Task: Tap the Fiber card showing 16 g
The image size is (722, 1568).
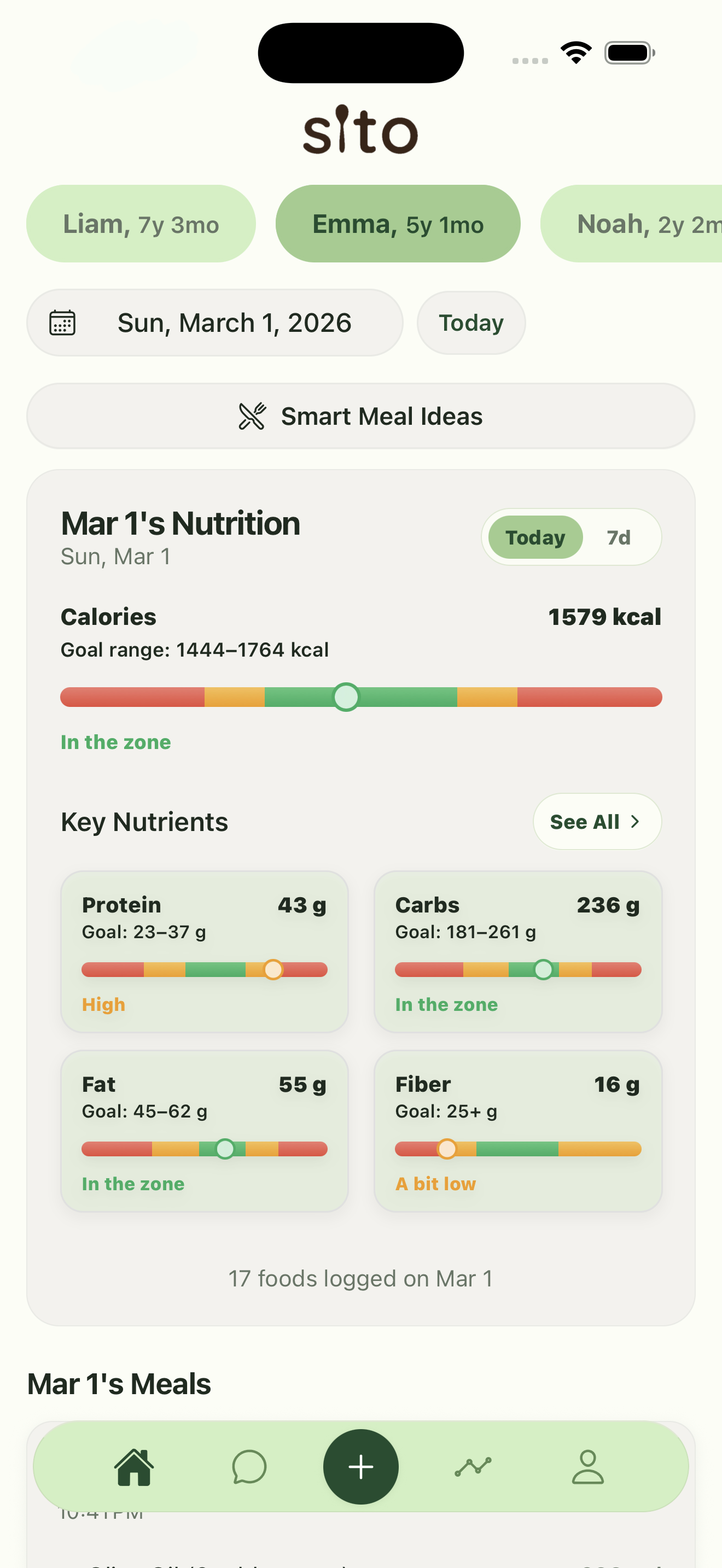Action: pos(517,1129)
